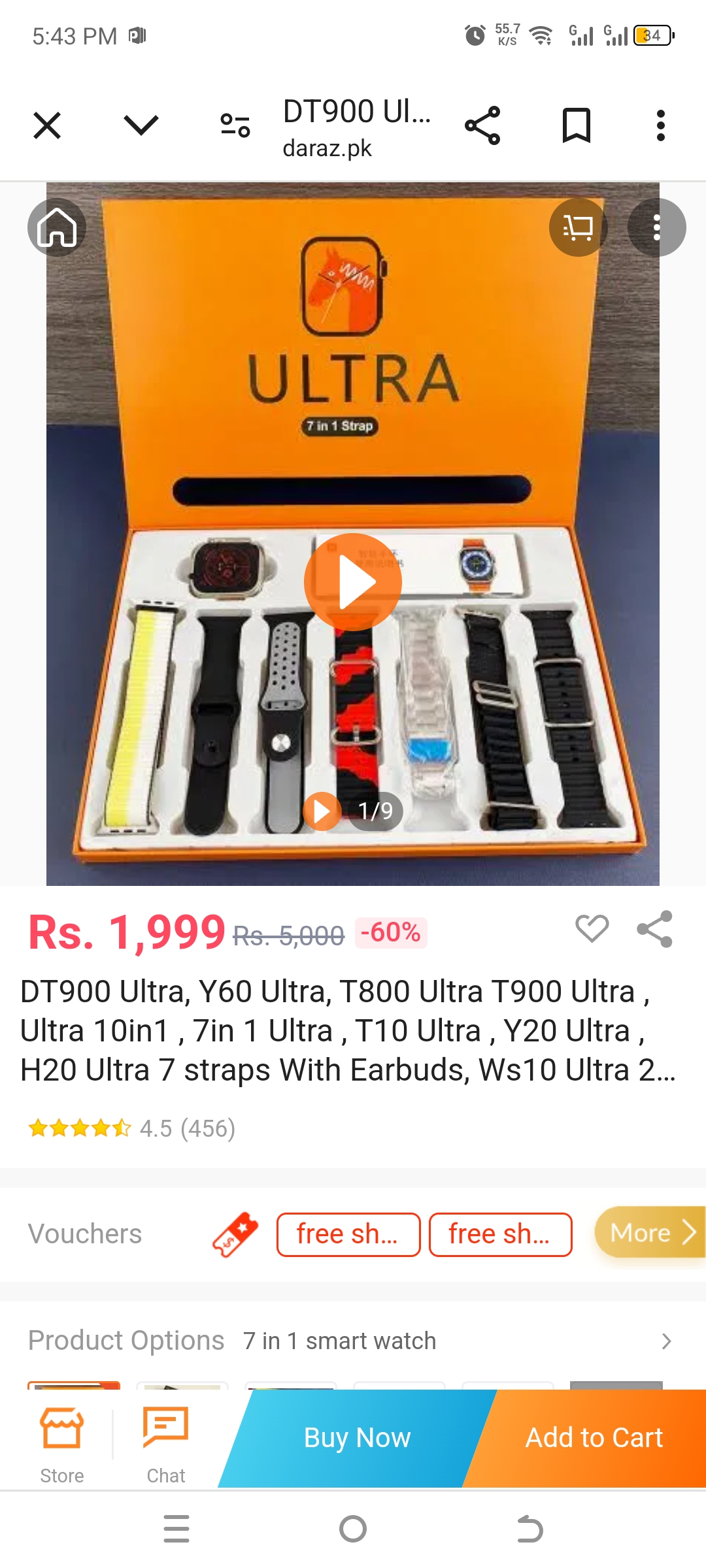Close the browser tab with X

click(x=47, y=125)
